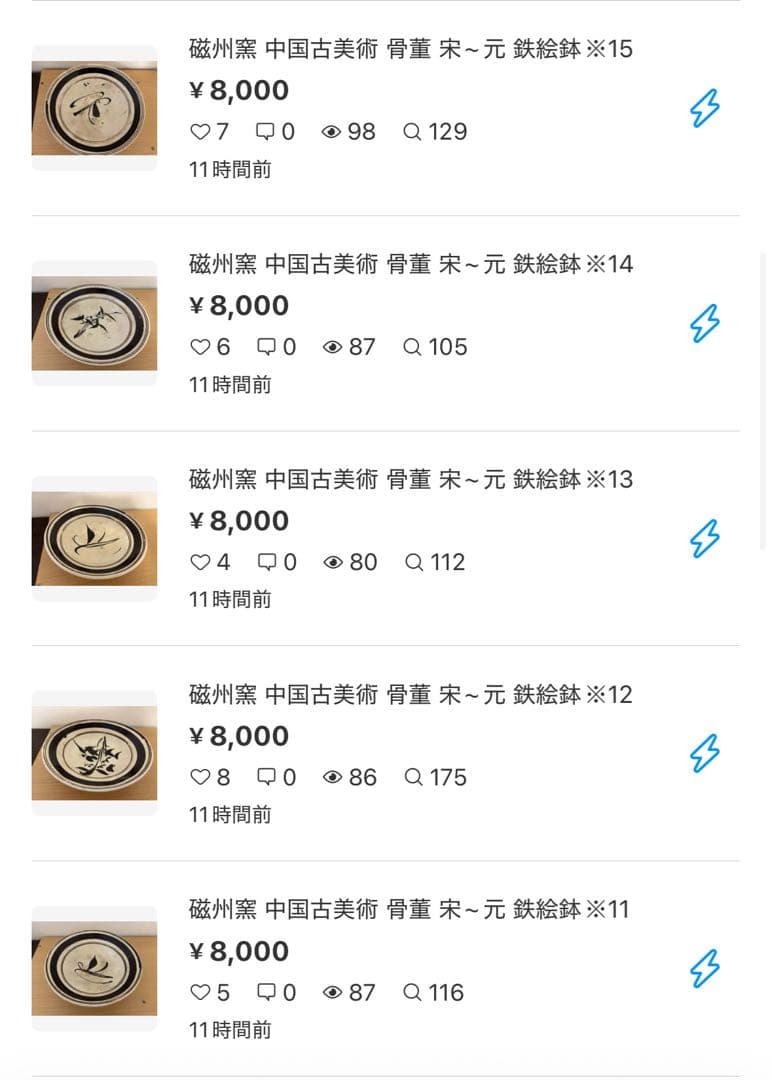Click the eye view-count icon on listing ※13

pyautogui.click(x=333, y=561)
